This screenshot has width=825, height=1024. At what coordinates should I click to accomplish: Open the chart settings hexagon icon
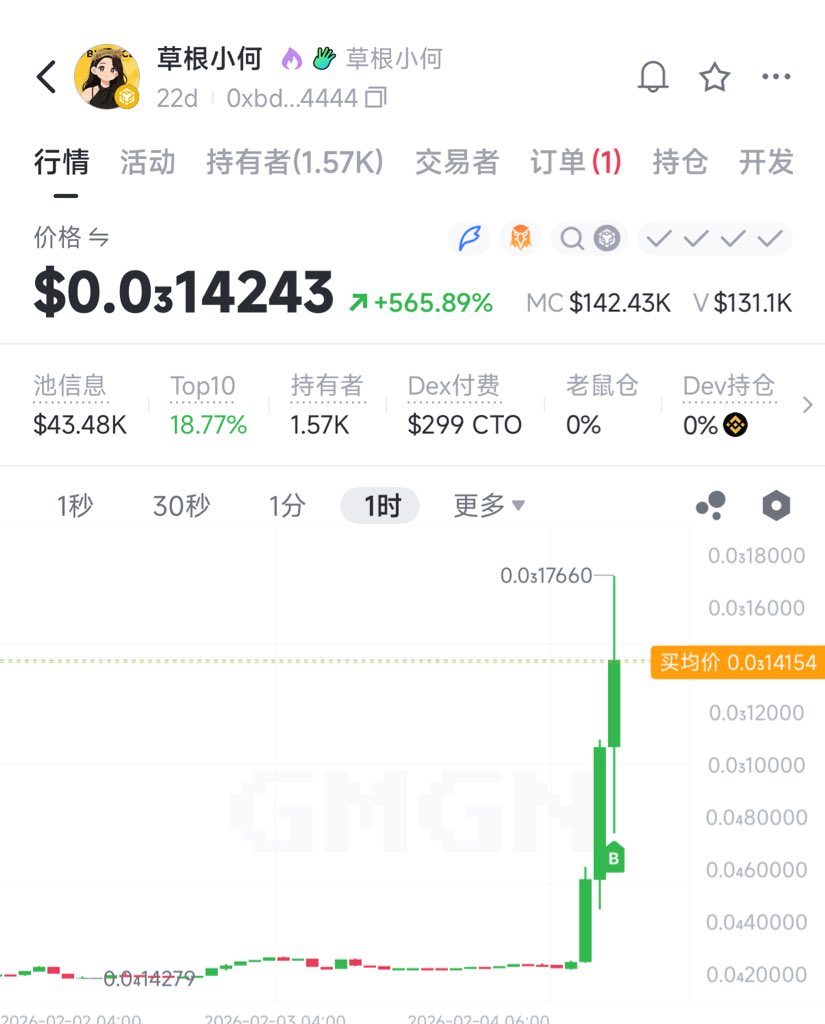[776, 506]
